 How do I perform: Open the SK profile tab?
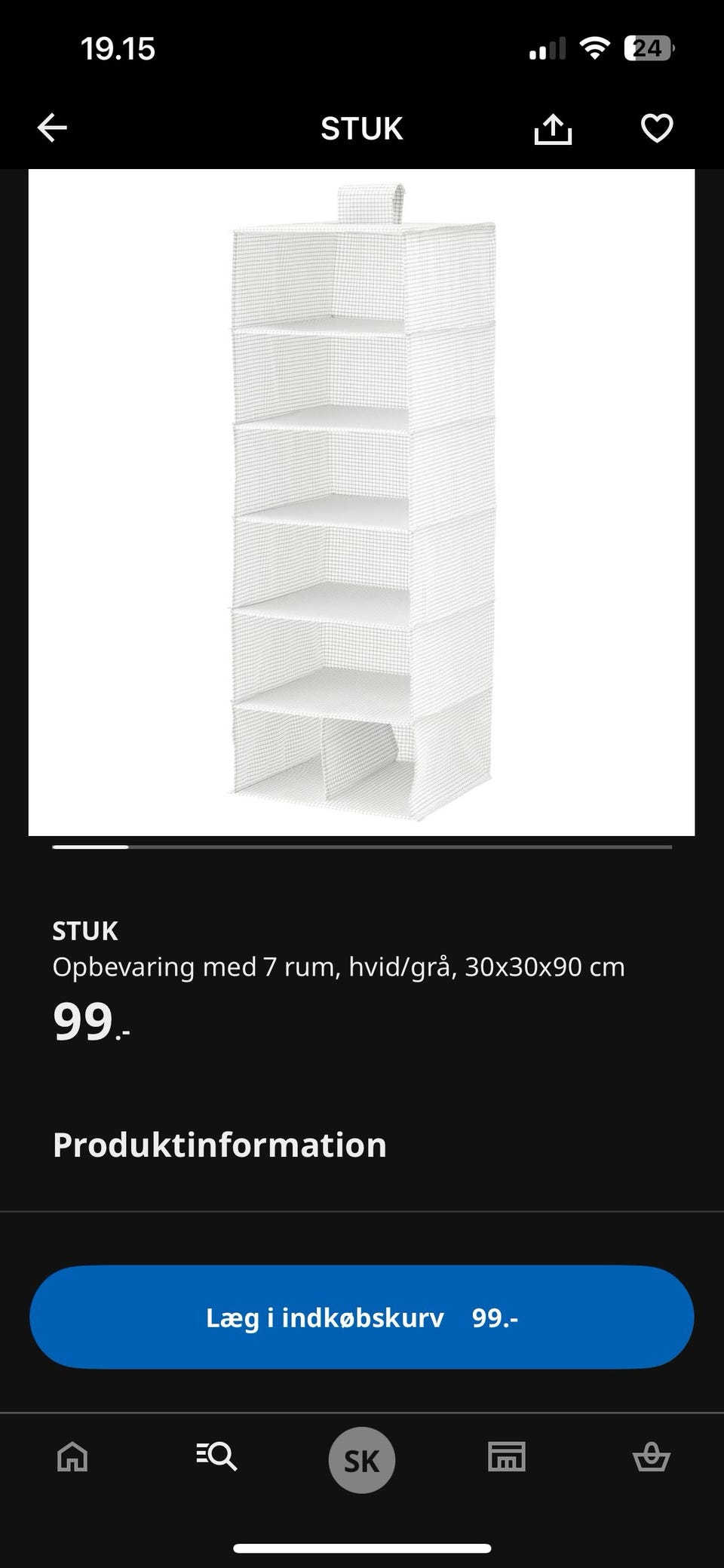click(x=362, y=1460)
